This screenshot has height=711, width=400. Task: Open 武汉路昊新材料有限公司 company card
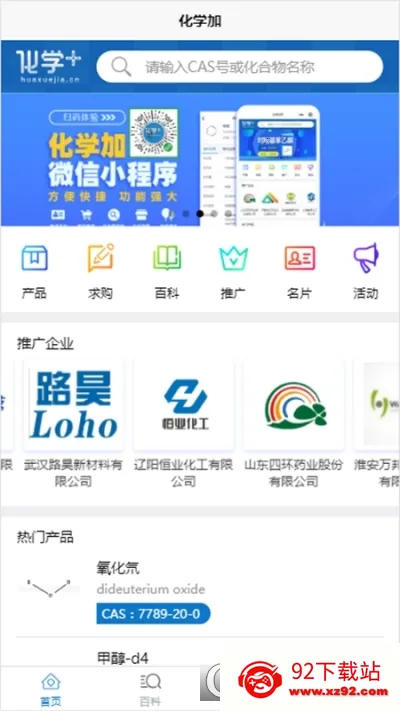73,424
